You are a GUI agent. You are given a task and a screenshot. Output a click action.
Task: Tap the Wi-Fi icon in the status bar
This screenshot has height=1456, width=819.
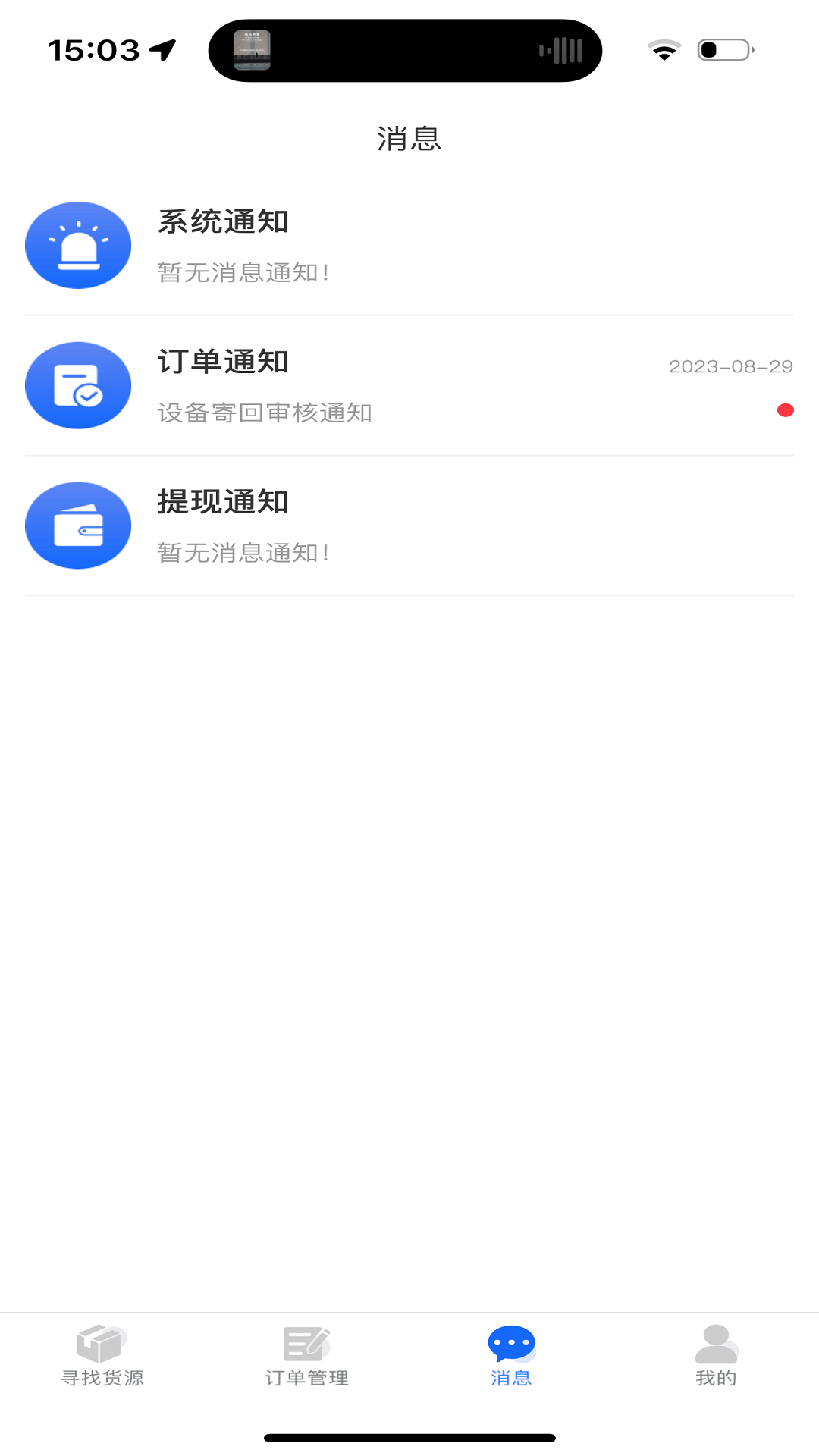click(664, 47)
